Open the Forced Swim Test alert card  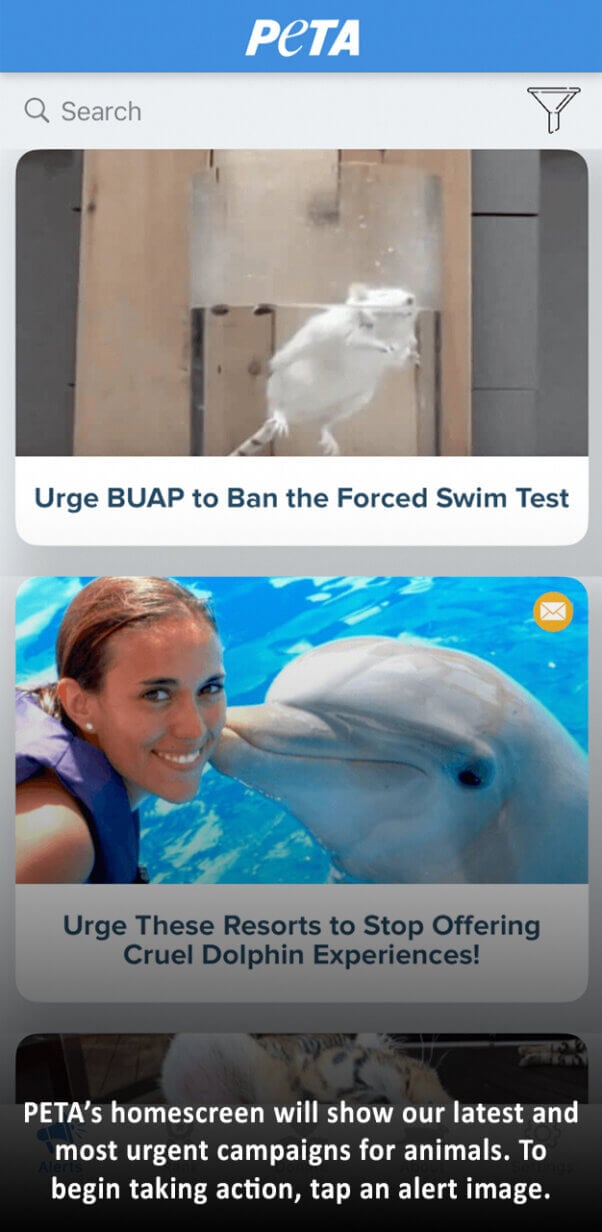[301, 346]
